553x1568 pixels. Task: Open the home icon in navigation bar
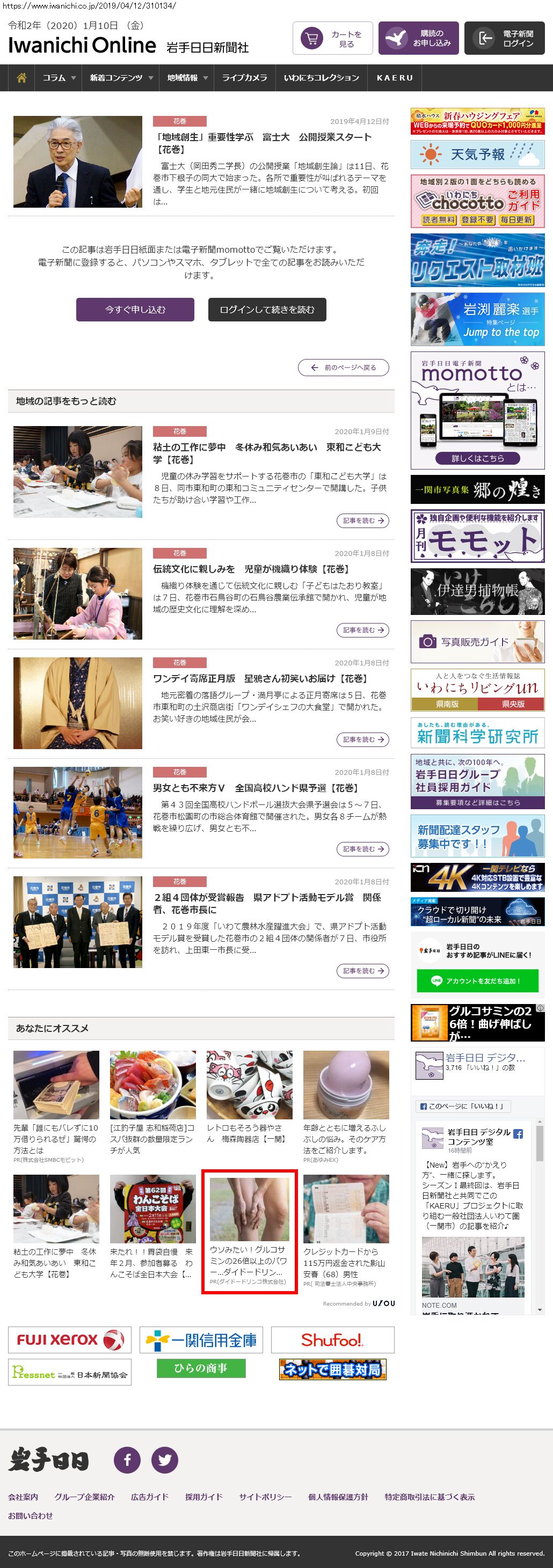(x=21, y=78)
